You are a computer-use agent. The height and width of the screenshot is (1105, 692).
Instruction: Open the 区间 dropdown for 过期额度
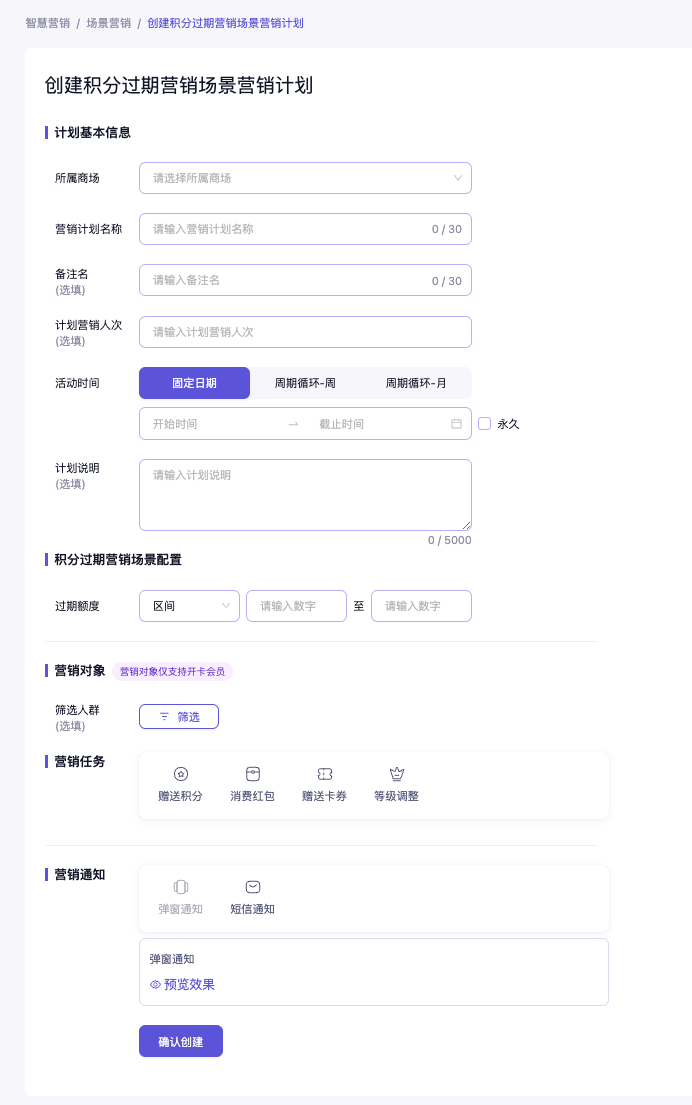189,606
